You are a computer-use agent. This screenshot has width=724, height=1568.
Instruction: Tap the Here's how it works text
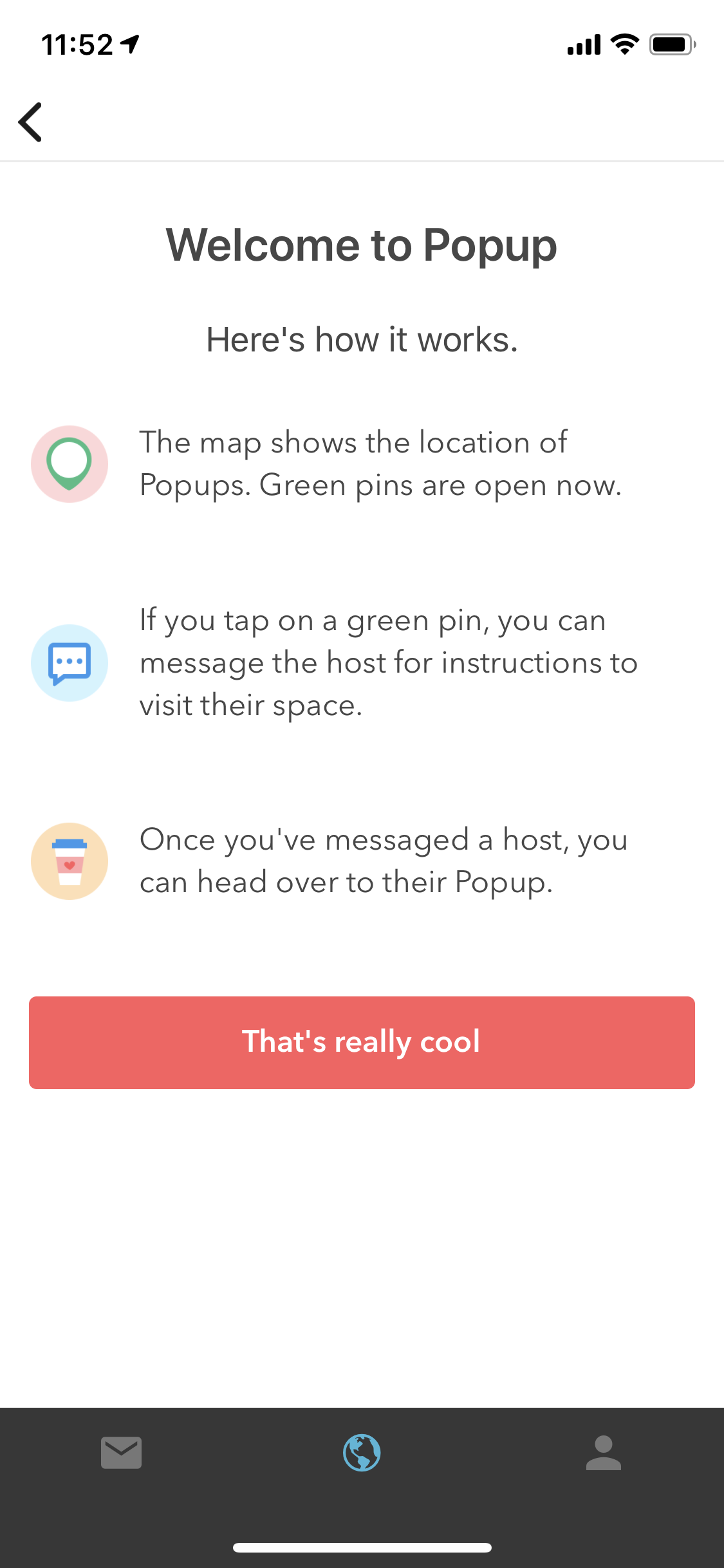[x=362, y=339]
